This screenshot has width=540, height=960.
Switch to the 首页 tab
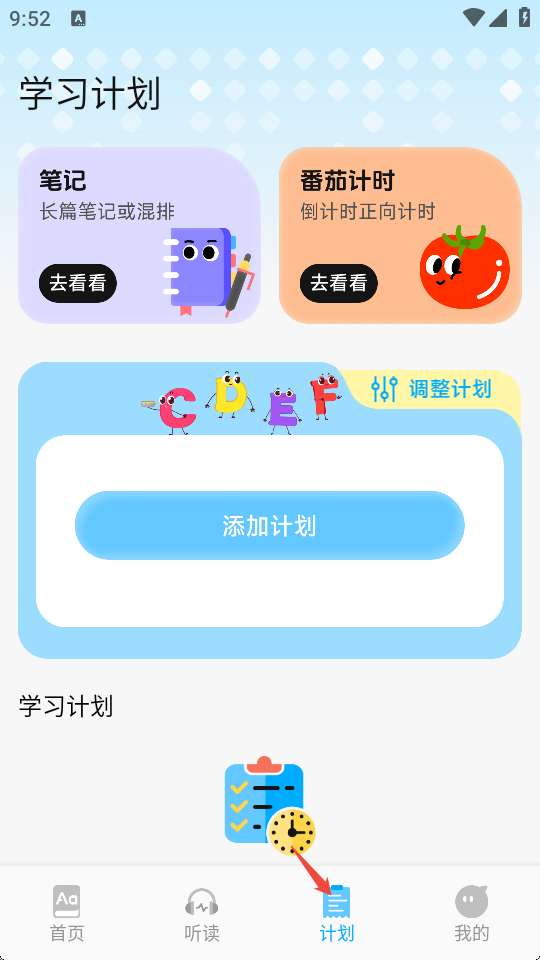pyautogui.click(x=67, y=913)
